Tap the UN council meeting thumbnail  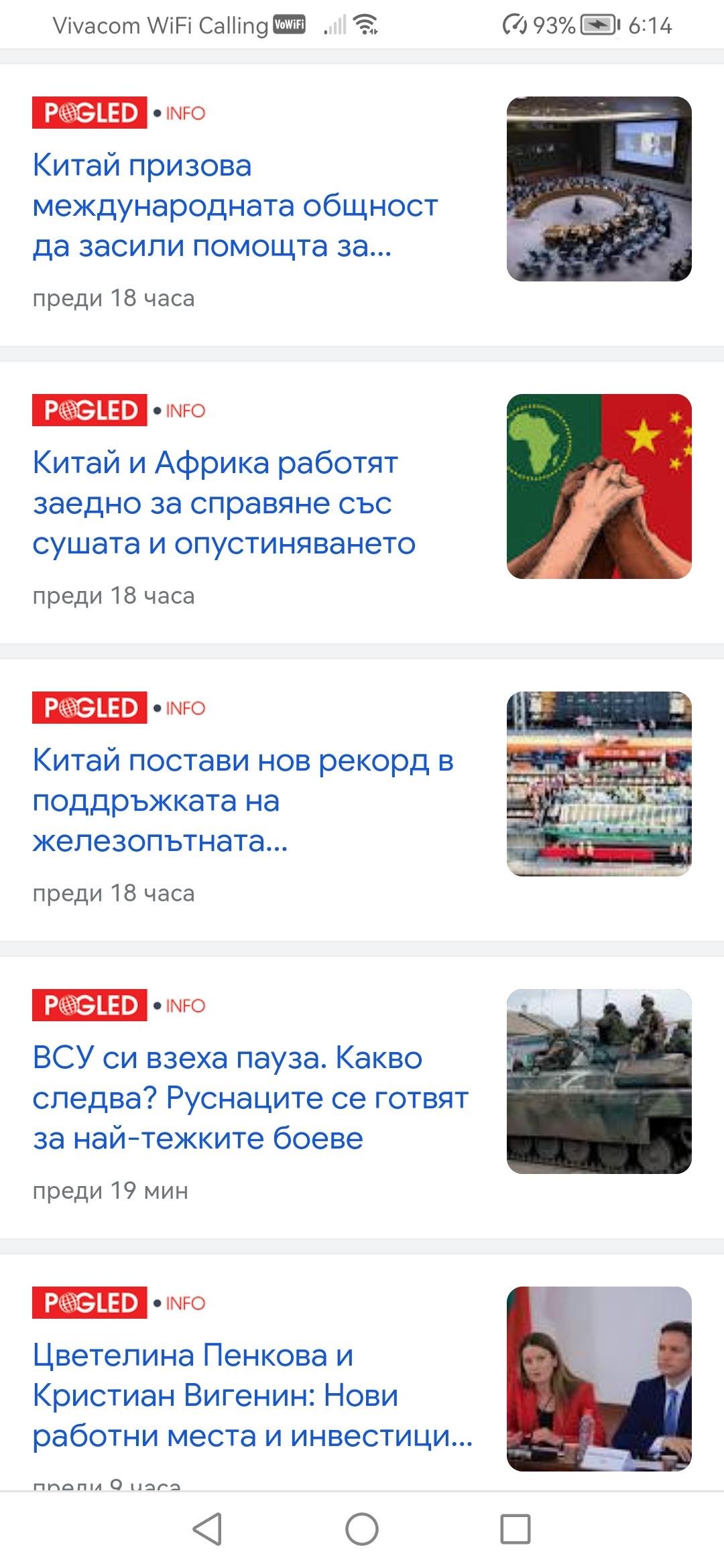[599, 189]
